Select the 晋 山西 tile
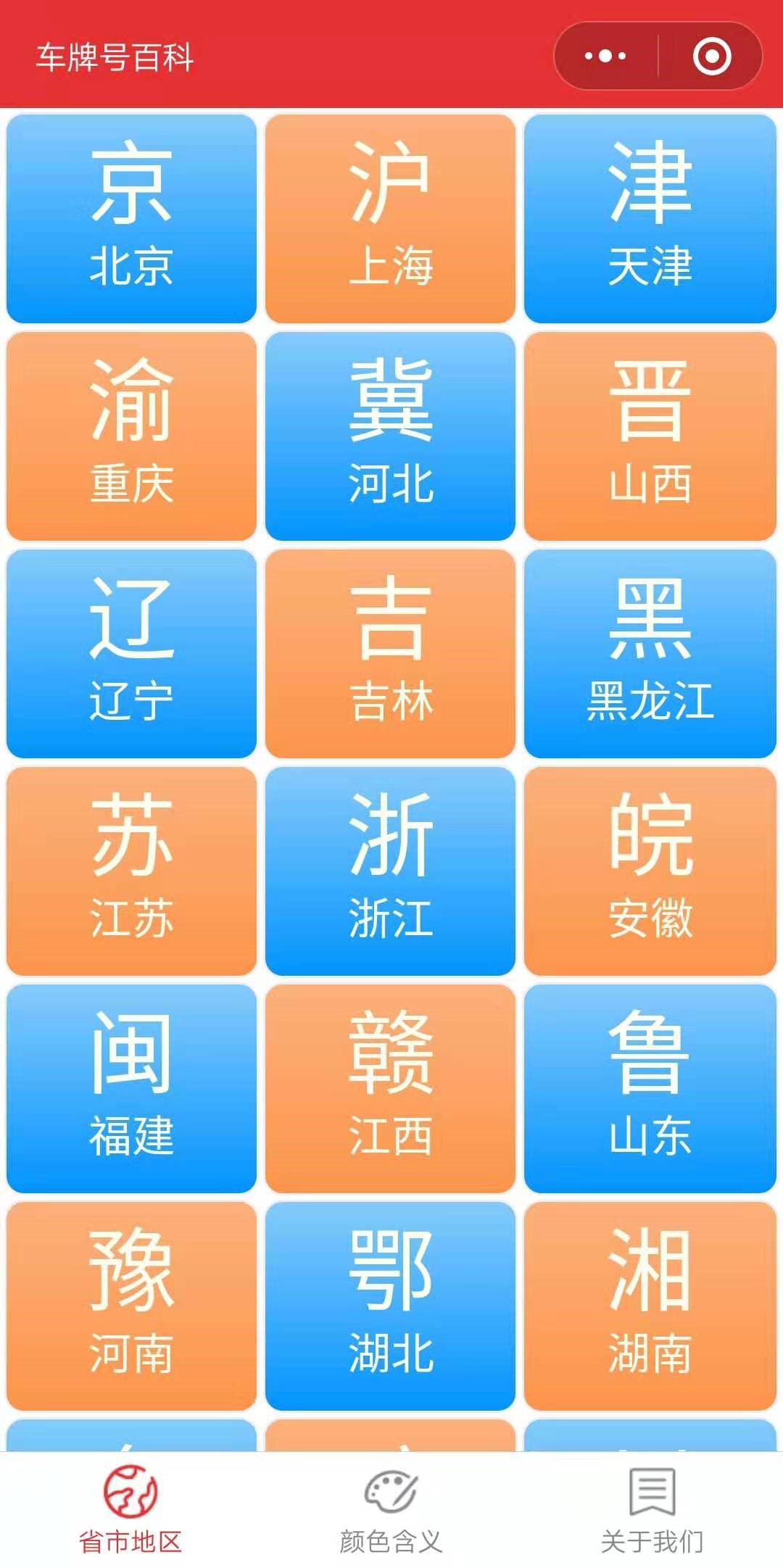This screenshot has width=783, height=1568. coord(650,436)
